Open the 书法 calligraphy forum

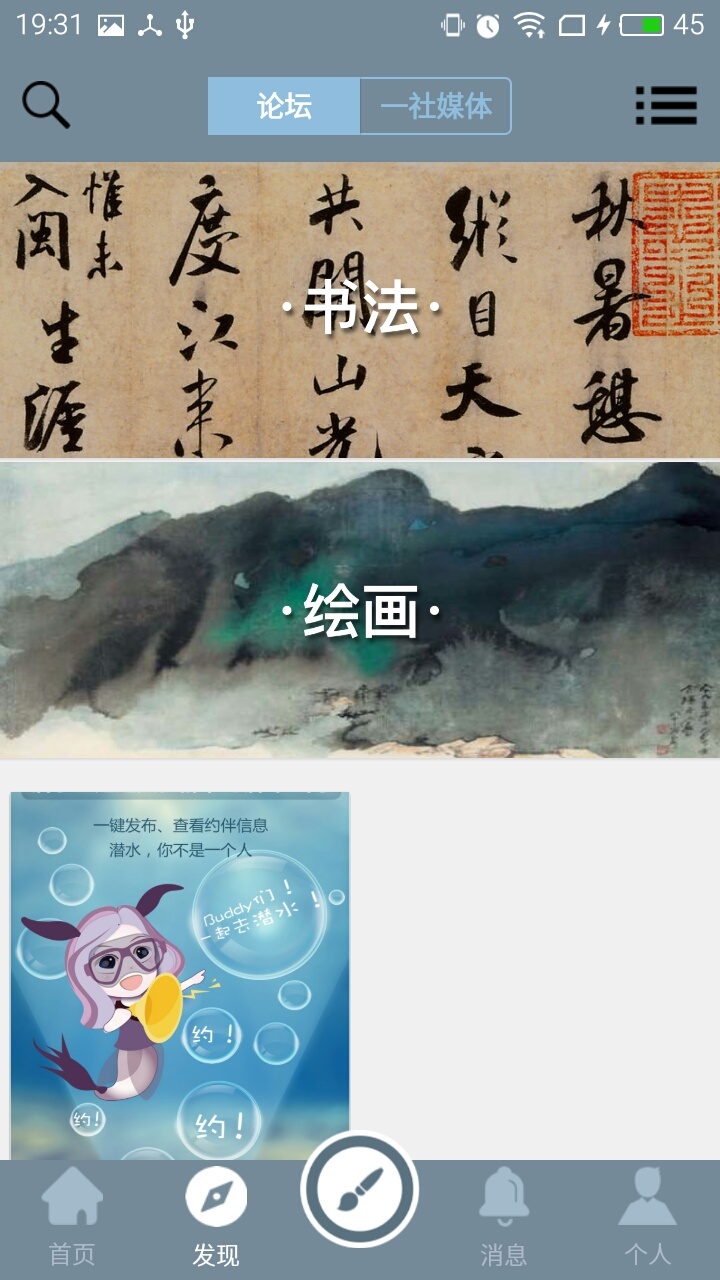[x=360, y=309]
